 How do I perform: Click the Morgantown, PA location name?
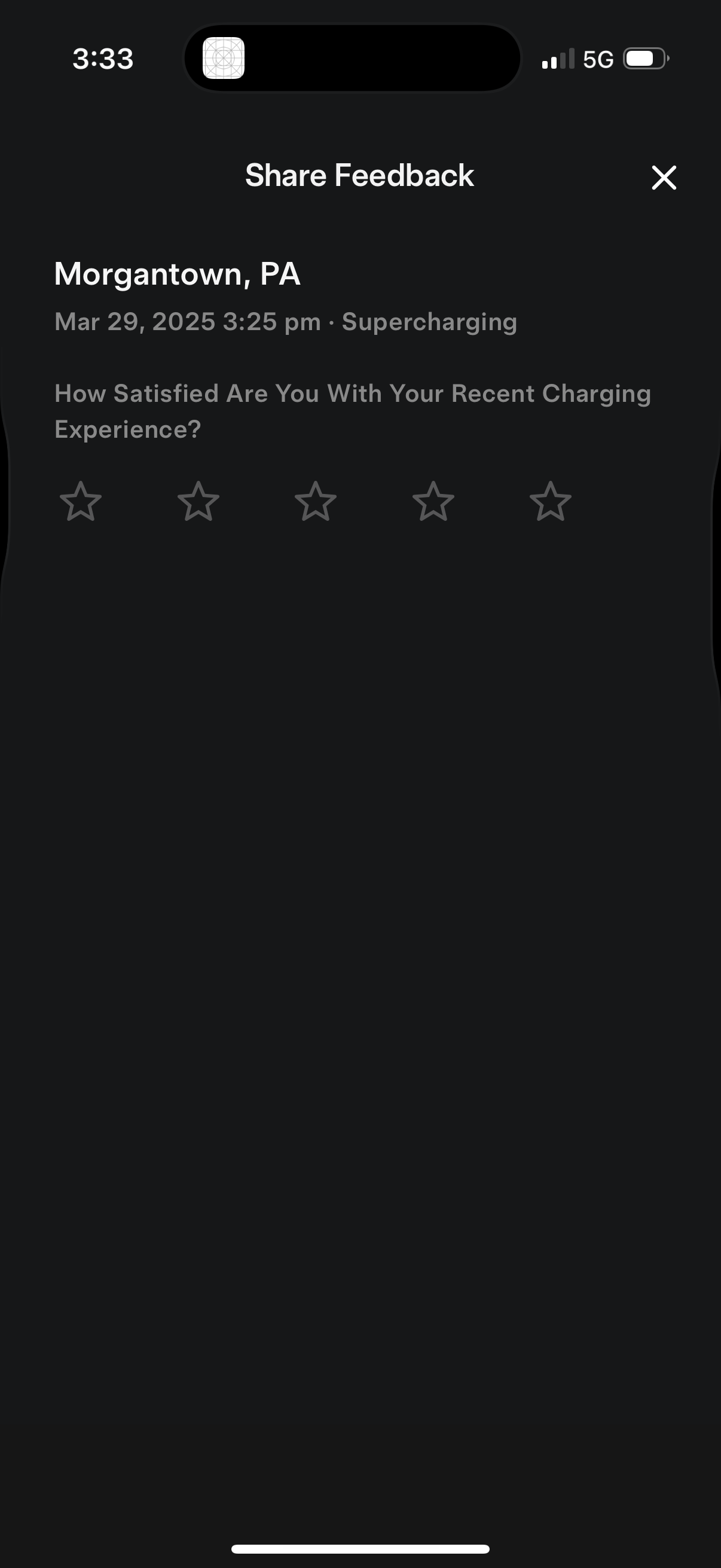177,274
